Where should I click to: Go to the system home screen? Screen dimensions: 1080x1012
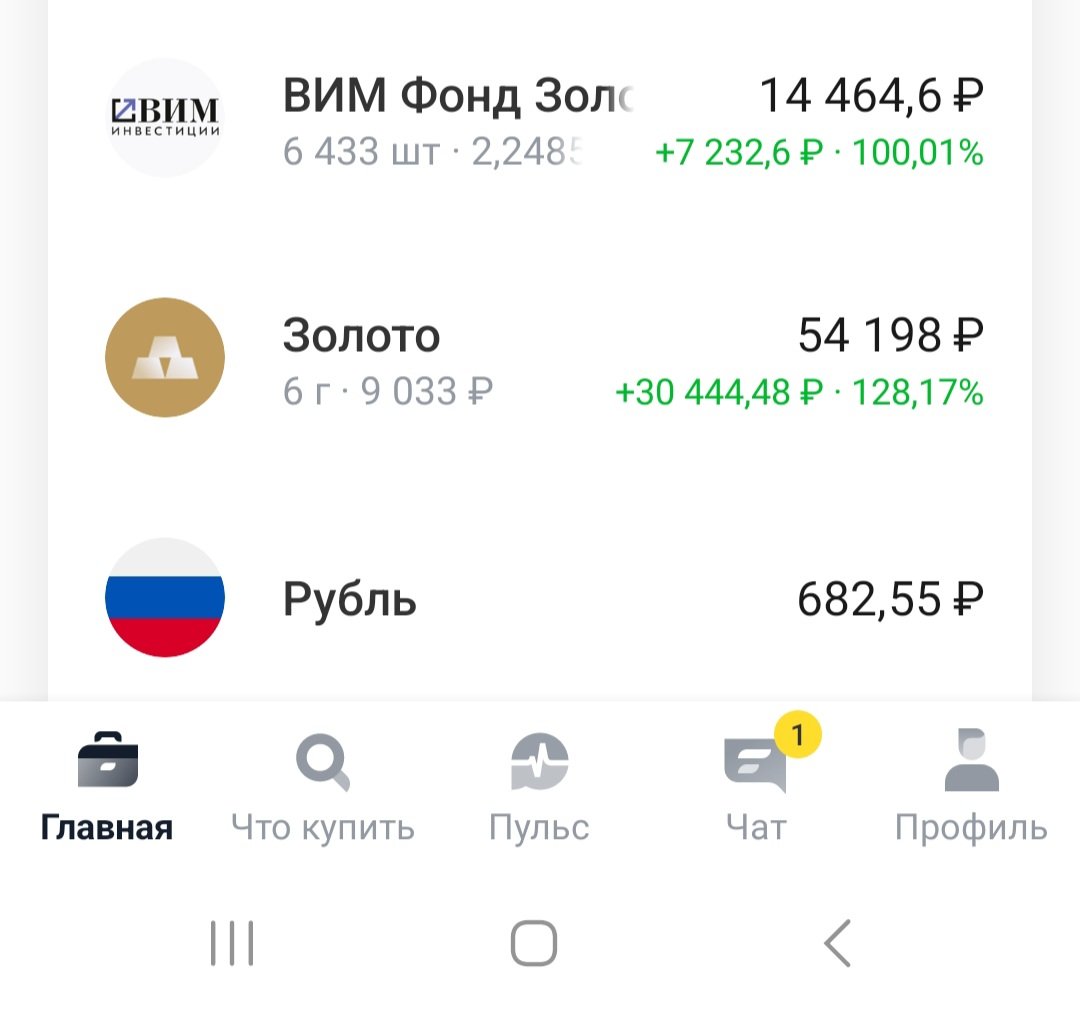pyautogui.click(x=534, y=943)
